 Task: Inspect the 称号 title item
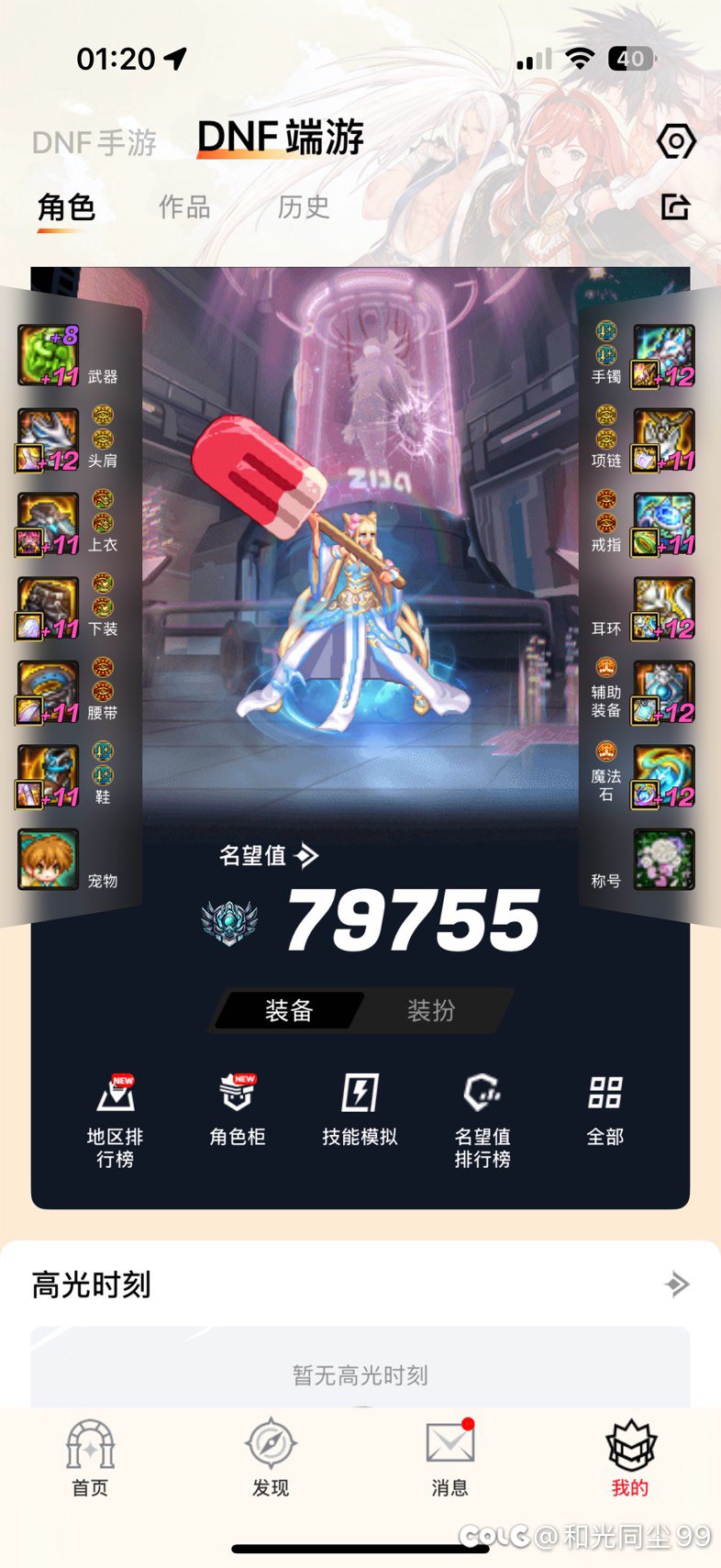click(x=663, y=860)
